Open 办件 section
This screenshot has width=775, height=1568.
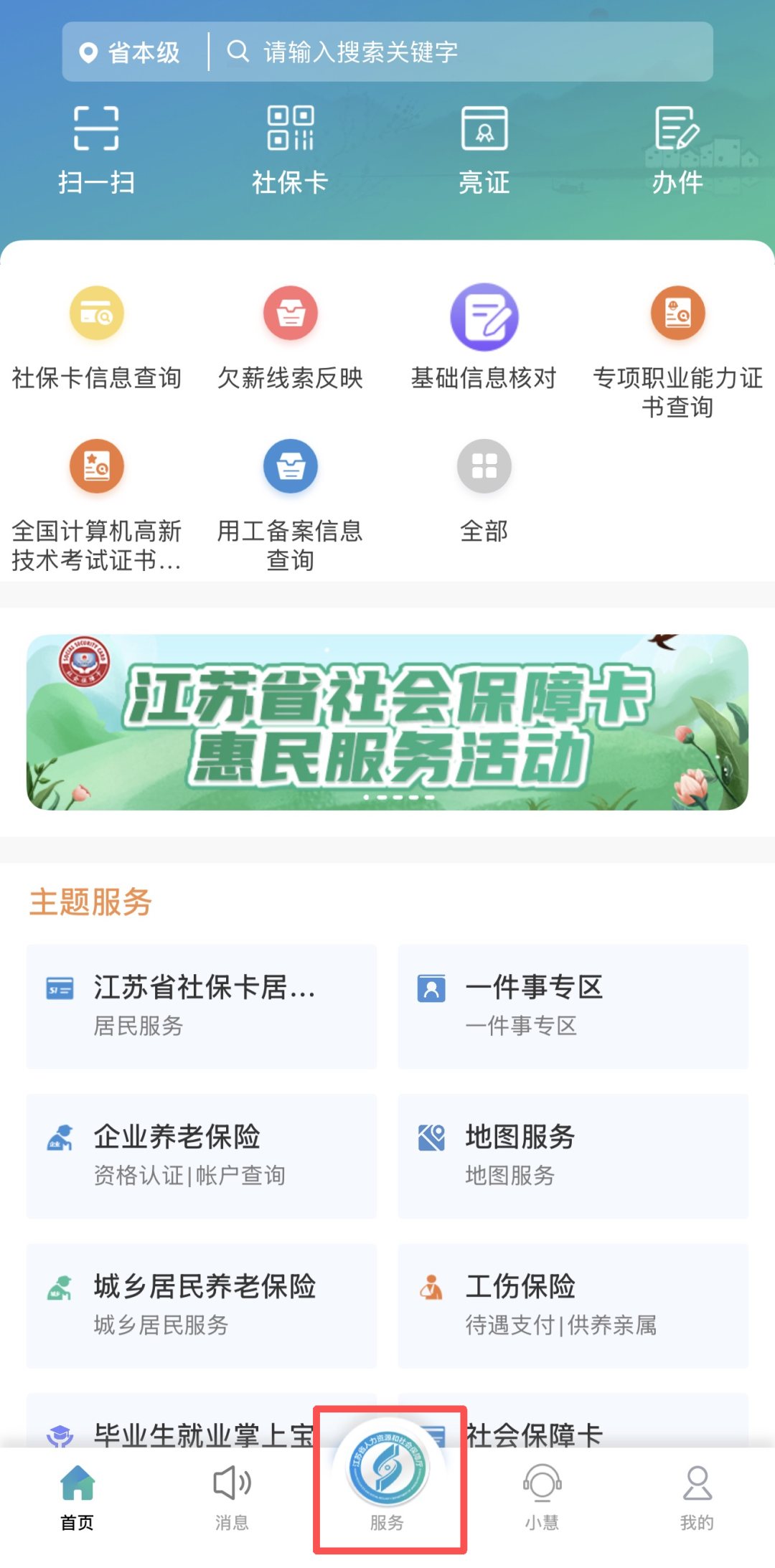coord(677,149)
